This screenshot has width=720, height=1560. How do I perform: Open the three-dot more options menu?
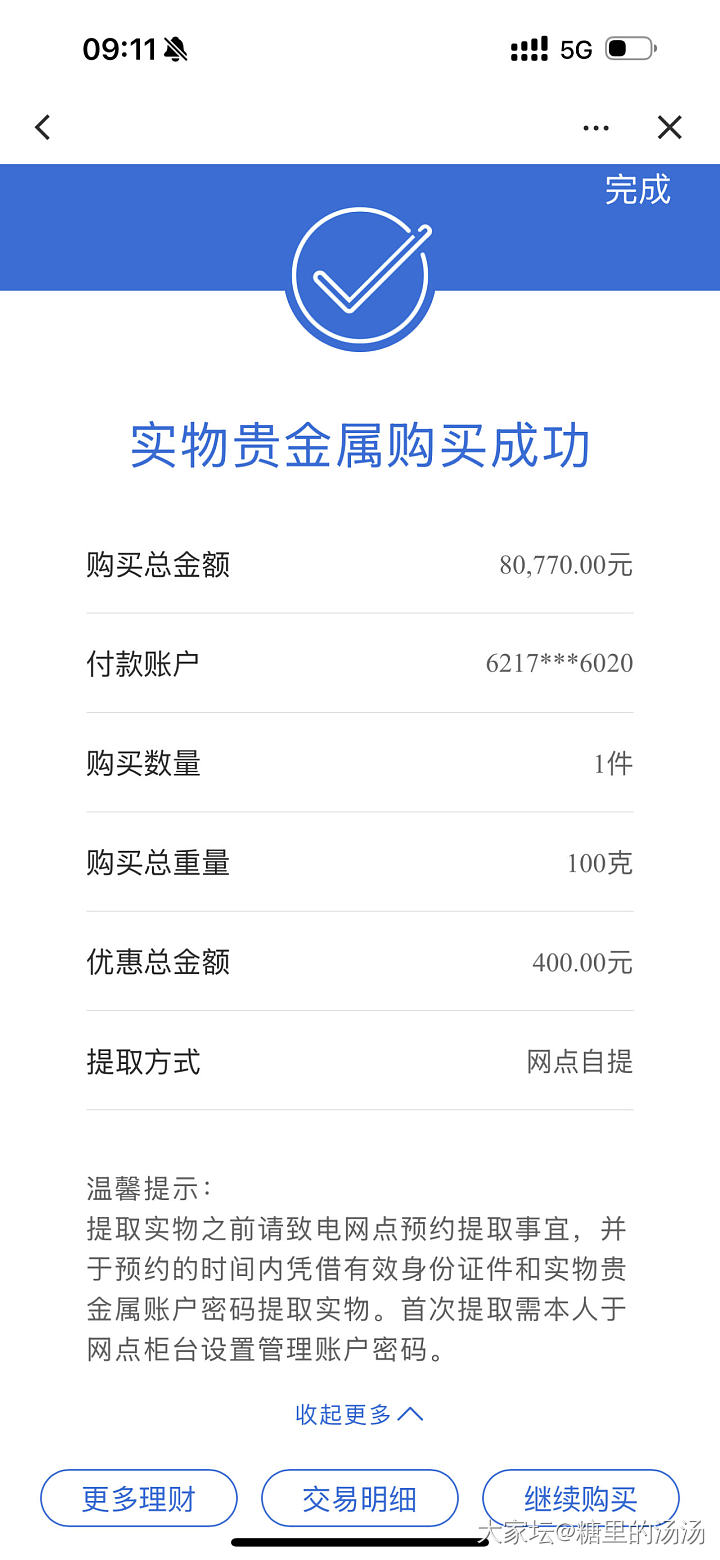point(596,127)
